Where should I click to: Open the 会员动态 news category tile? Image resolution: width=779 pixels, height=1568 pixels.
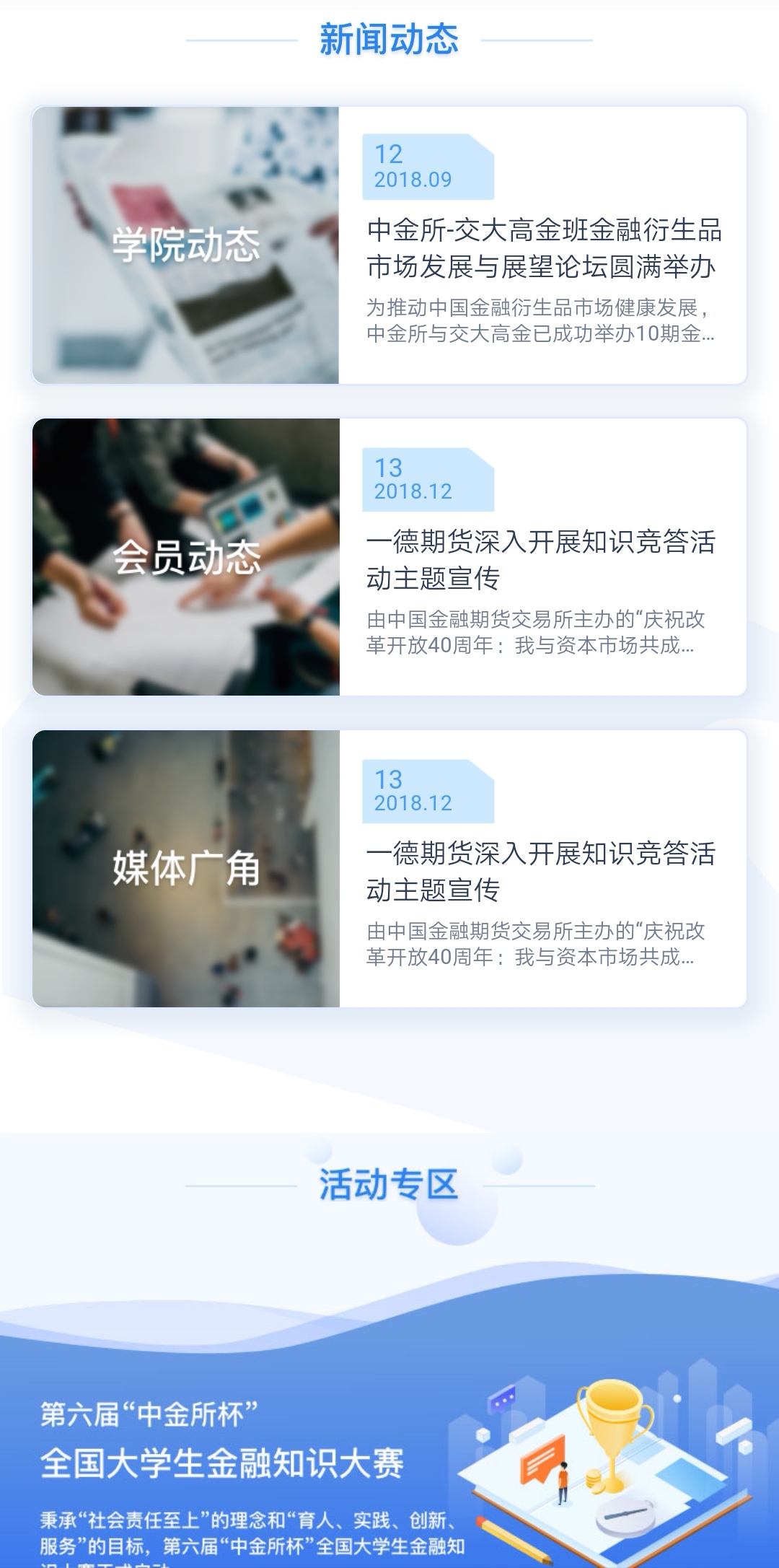[185, 557]
